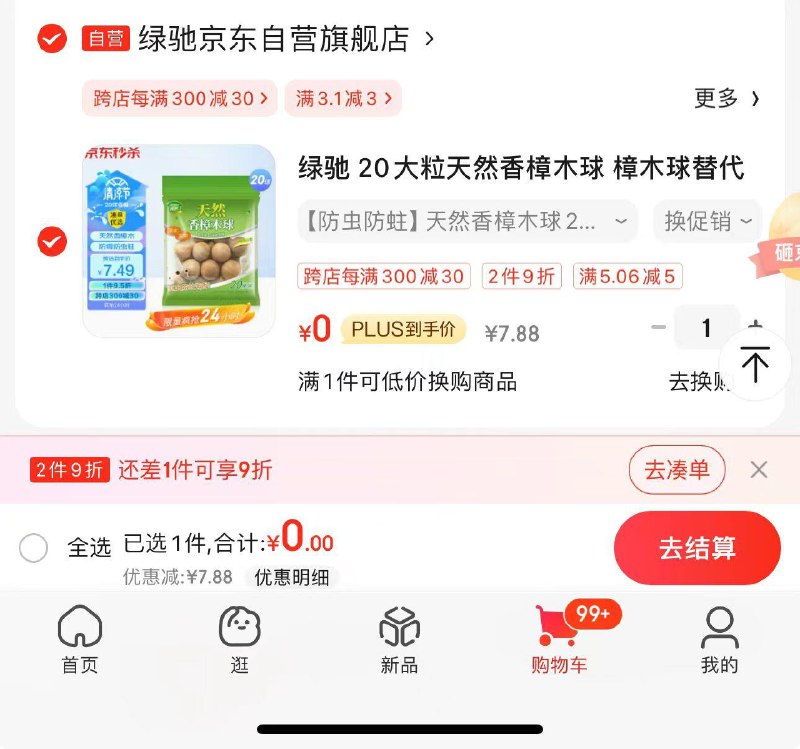Viewport: 800px width, 749px height.
Task: Tap the back-to-top arrow button
Action: [755, 364]
